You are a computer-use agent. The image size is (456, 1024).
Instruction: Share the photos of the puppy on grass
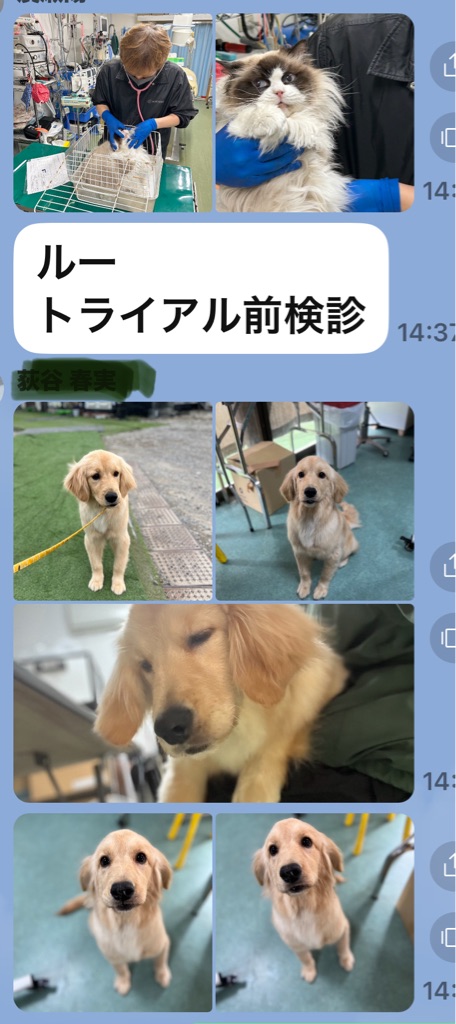(446, 566)
